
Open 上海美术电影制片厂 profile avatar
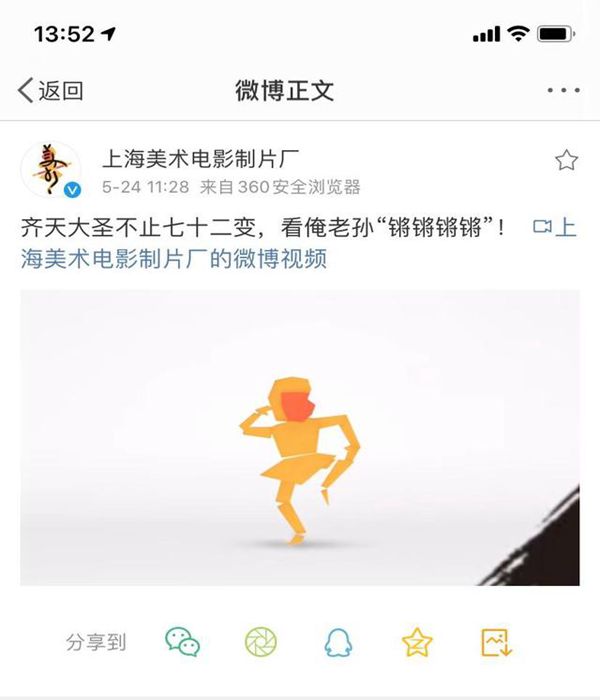(x=50, y=168)
